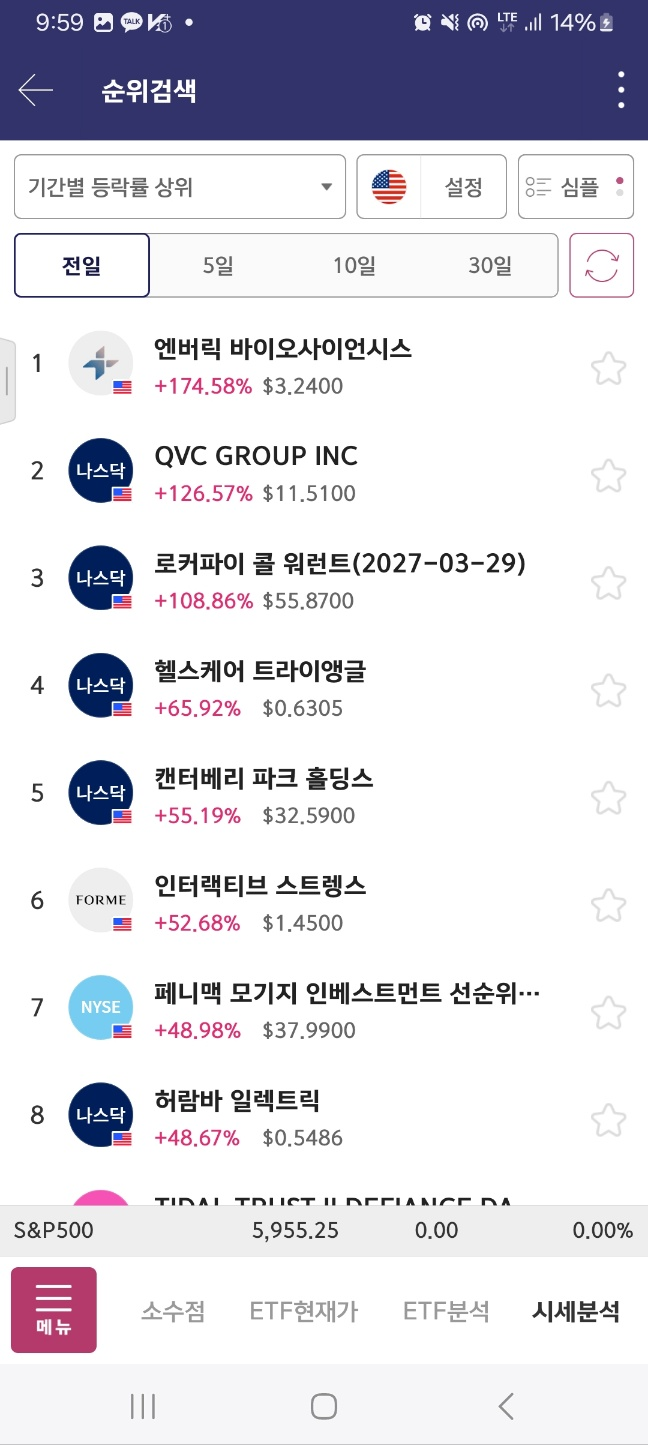Open 캔터베리 파크 홀딩스 stock row
The width and height of the screenshot is (648, 1445).
pyautogui.click(x=264, y=779)
